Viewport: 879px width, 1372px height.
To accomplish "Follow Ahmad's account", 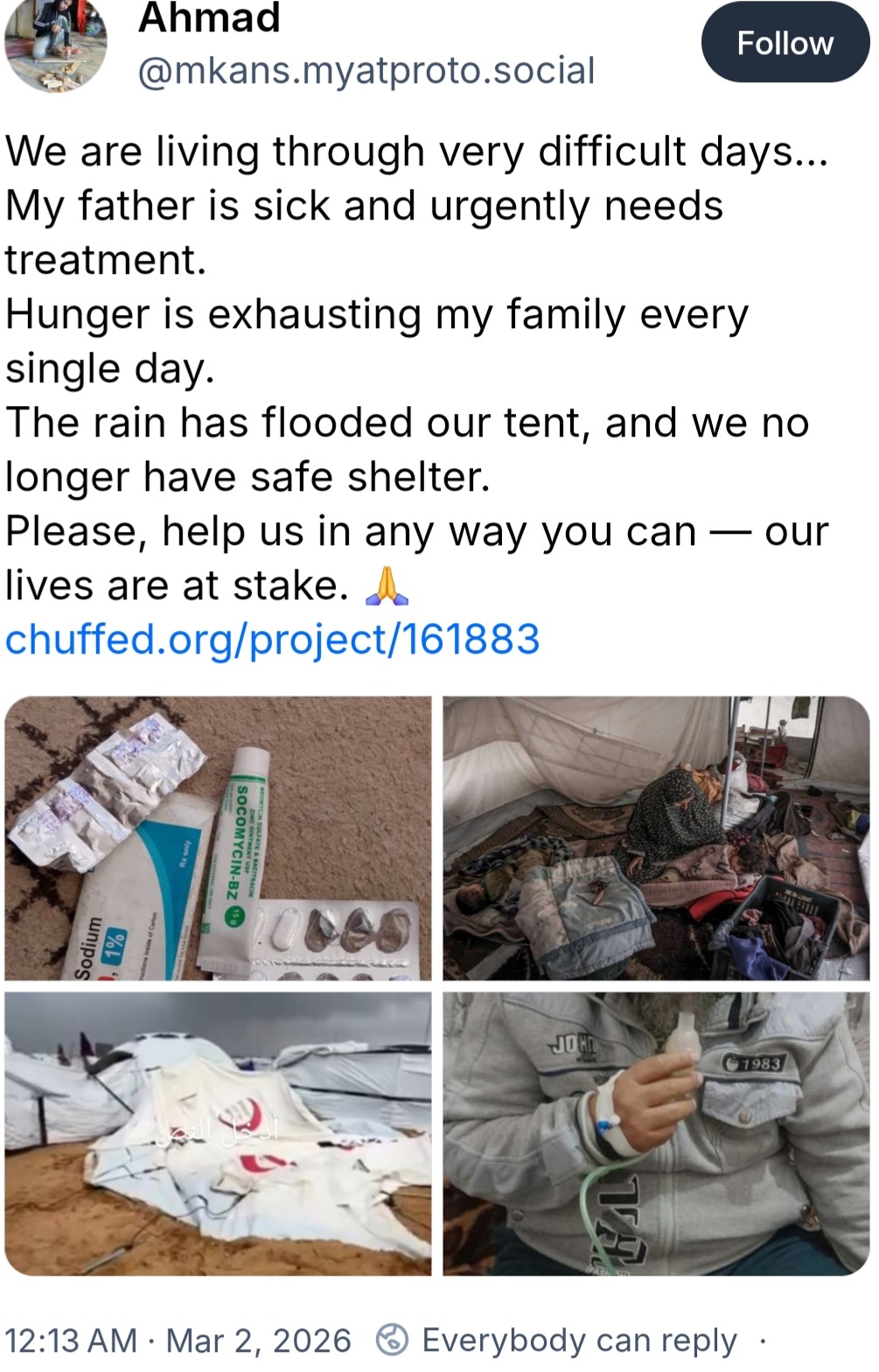I will [785, 43].
